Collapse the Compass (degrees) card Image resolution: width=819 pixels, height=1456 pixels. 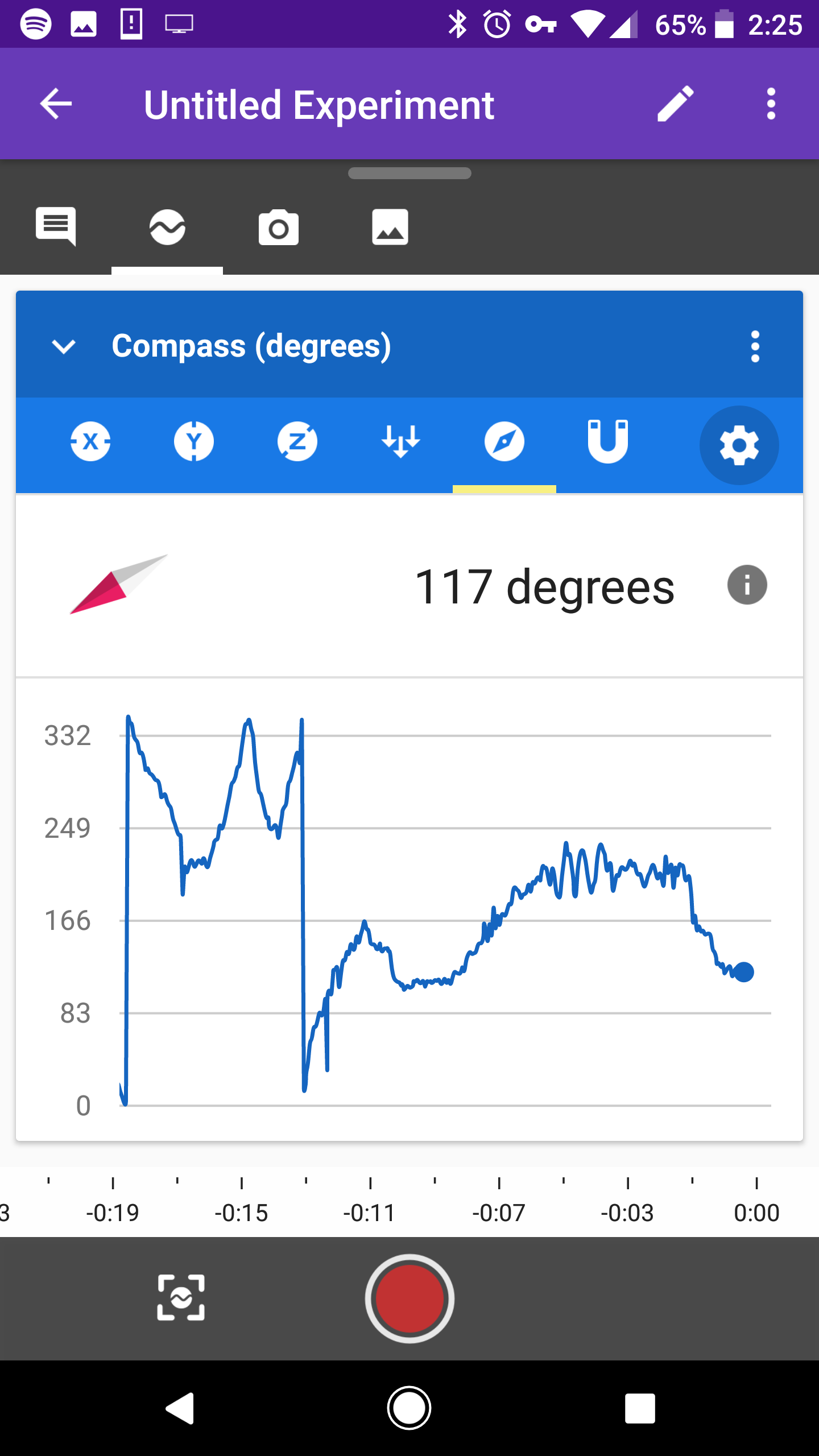coord(64,348)
